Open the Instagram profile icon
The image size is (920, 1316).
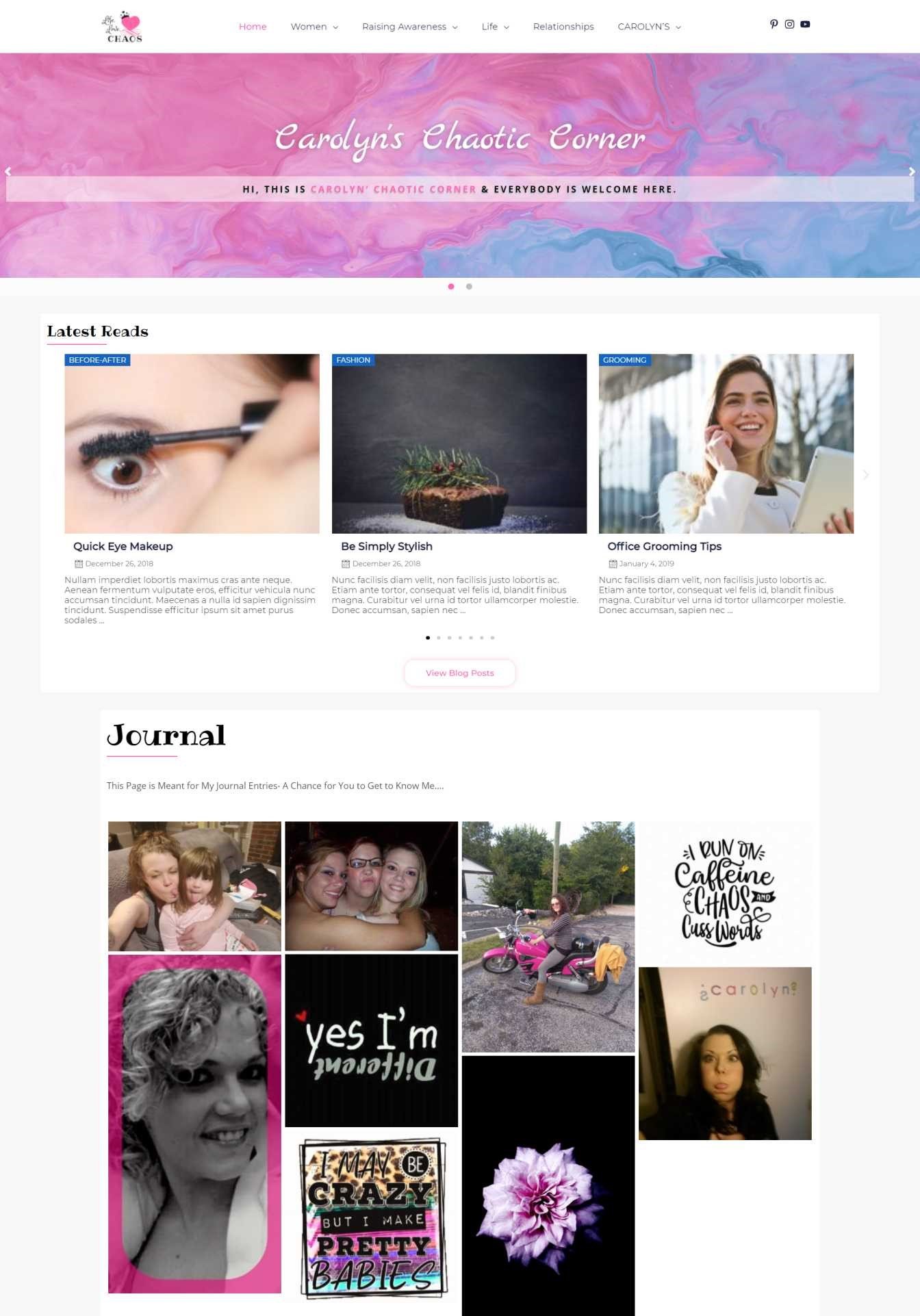pos(789,24)
